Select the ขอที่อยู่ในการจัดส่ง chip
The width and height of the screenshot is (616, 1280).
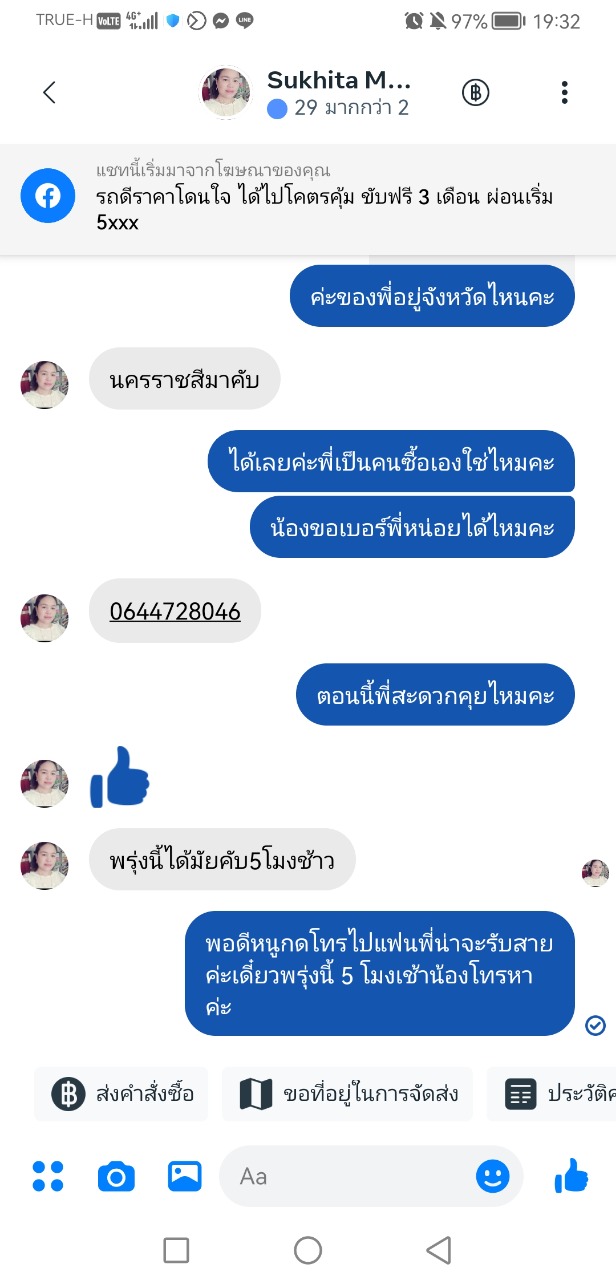[x=348, y=1094]
